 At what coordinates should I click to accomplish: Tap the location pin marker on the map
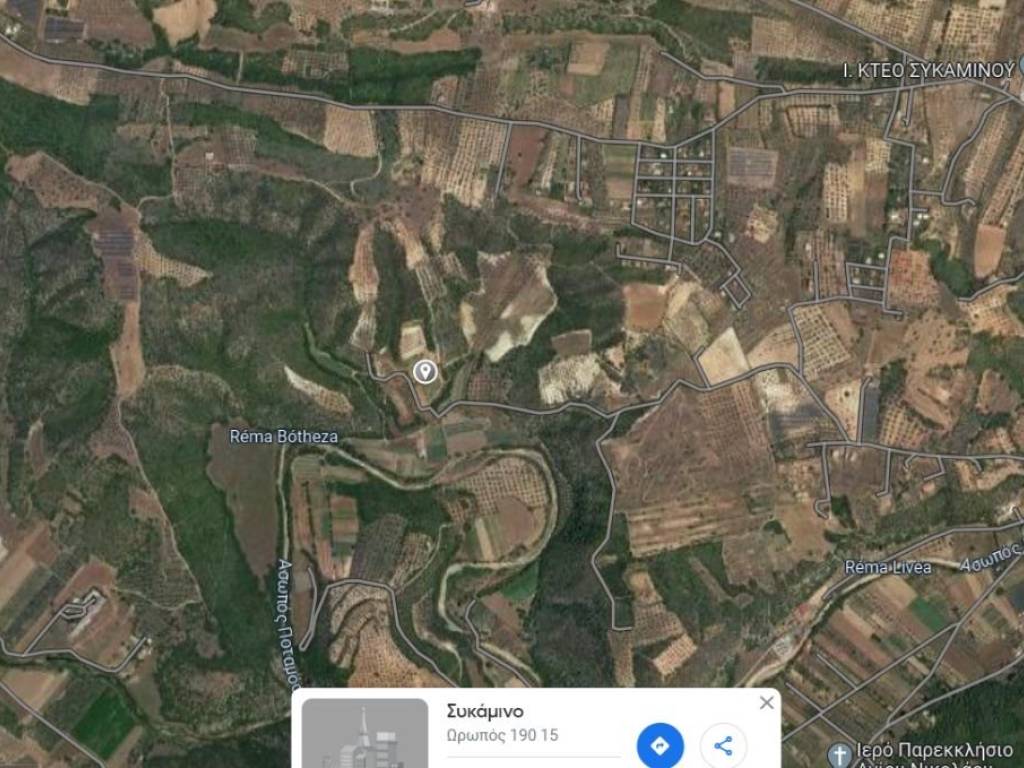425,372
